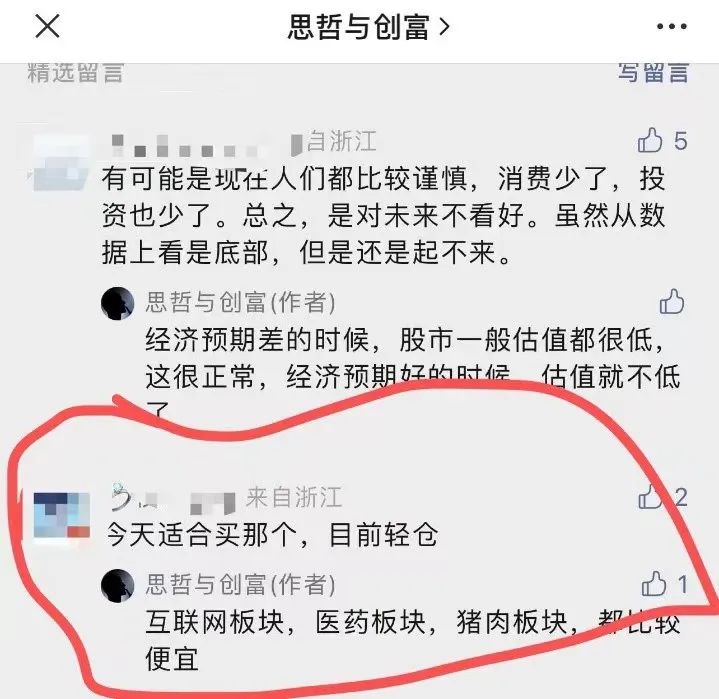Like the author reply about 经济预期差

click(x=672, y=301)
